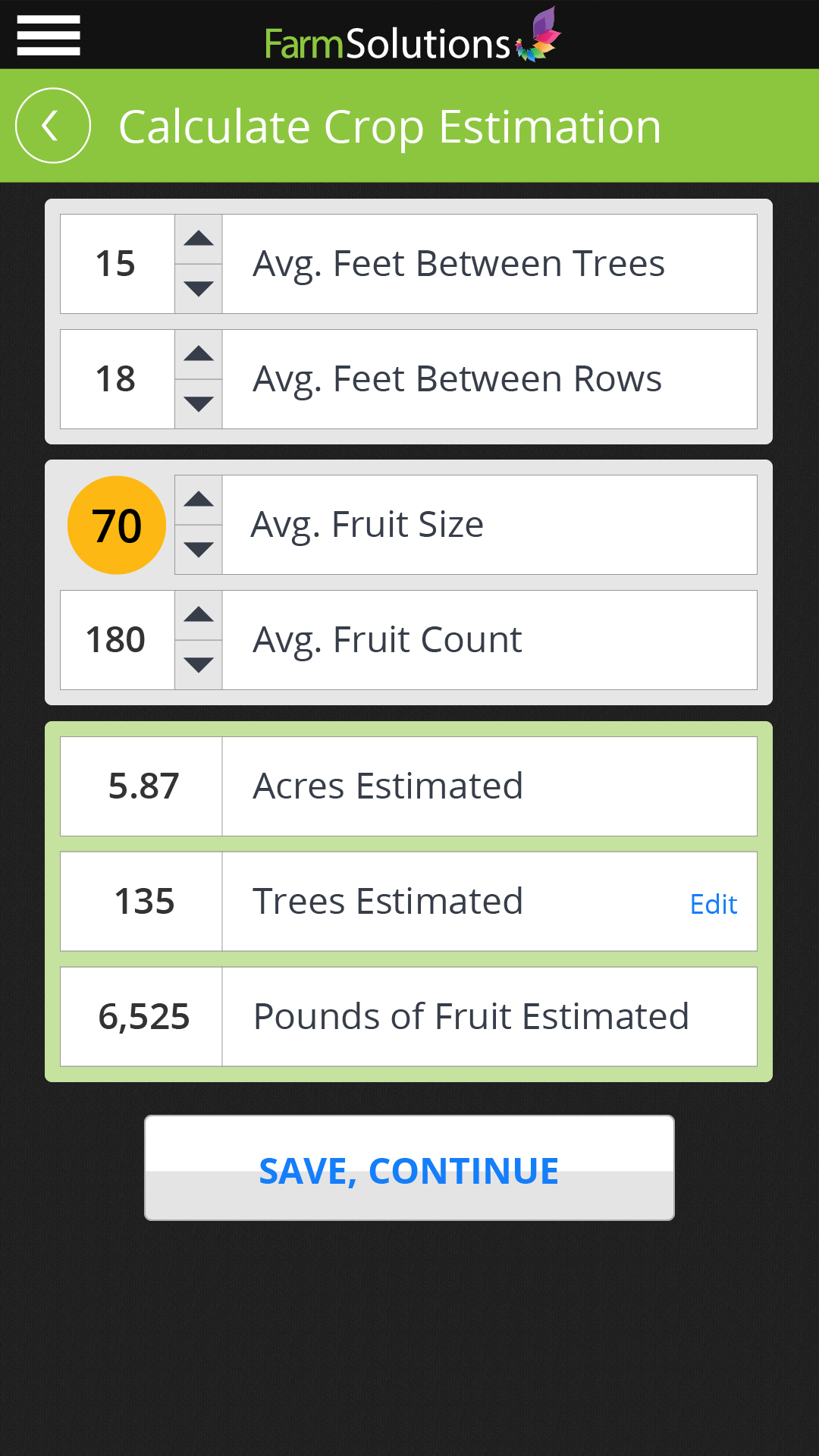Select the Avg. Feet Between Rows value field

117,379
